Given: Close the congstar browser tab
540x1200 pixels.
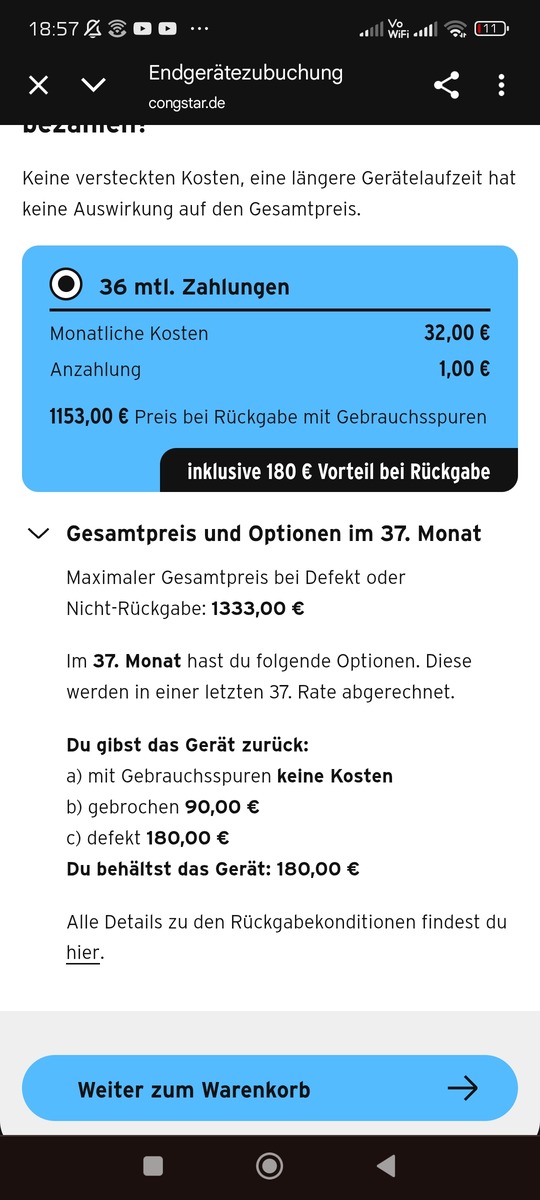Looking at the screenshot, I should (38, 85).
